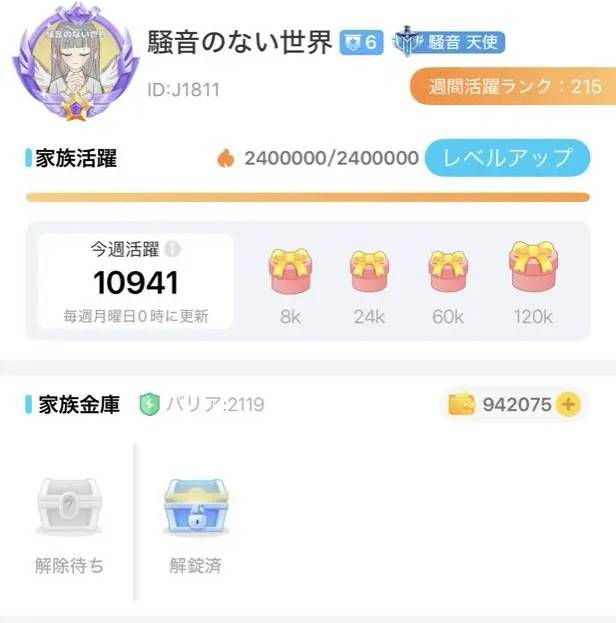616x623 pixels.
Task: Open the バリア shield indicator
Action: coord(150,405)
